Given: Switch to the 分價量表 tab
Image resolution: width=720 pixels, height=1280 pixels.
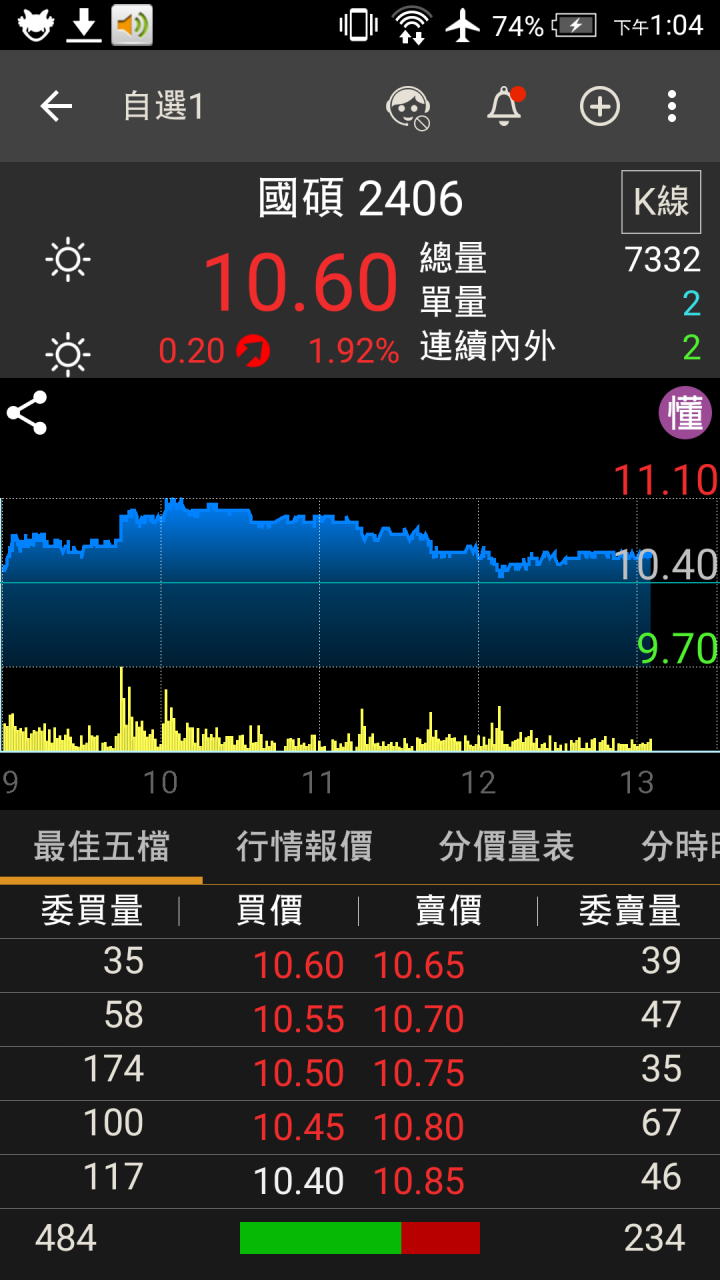Looking at the screenshot, I should point(506,847).
